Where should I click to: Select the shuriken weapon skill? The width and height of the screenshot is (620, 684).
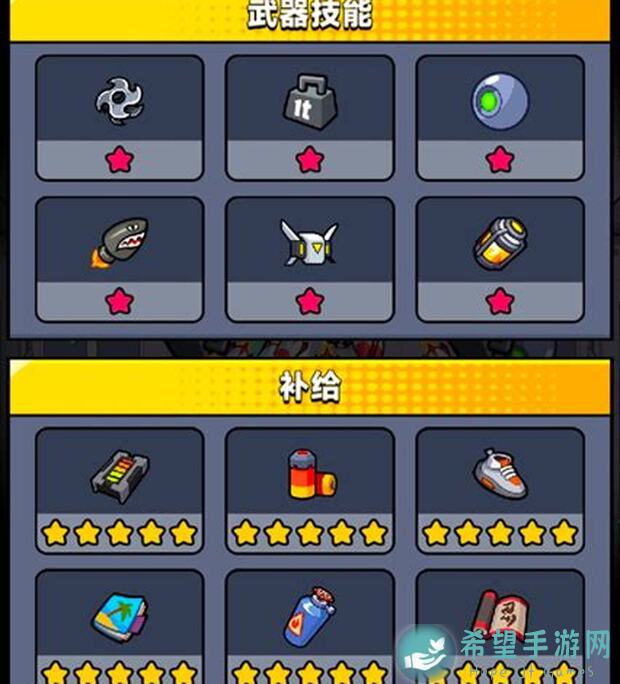point(119,101)
